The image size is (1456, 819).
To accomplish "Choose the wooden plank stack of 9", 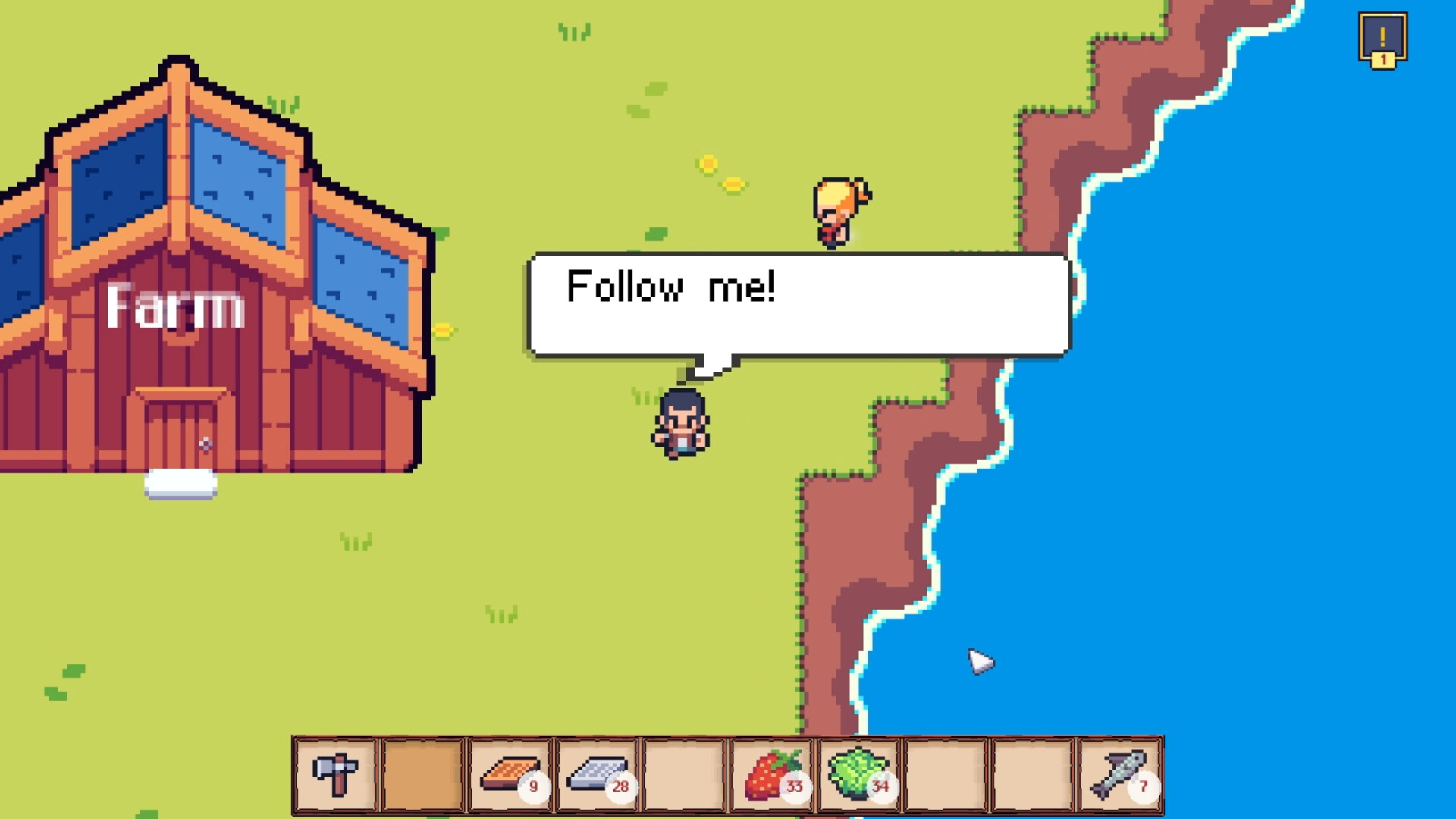I will (x=510, y=775).
